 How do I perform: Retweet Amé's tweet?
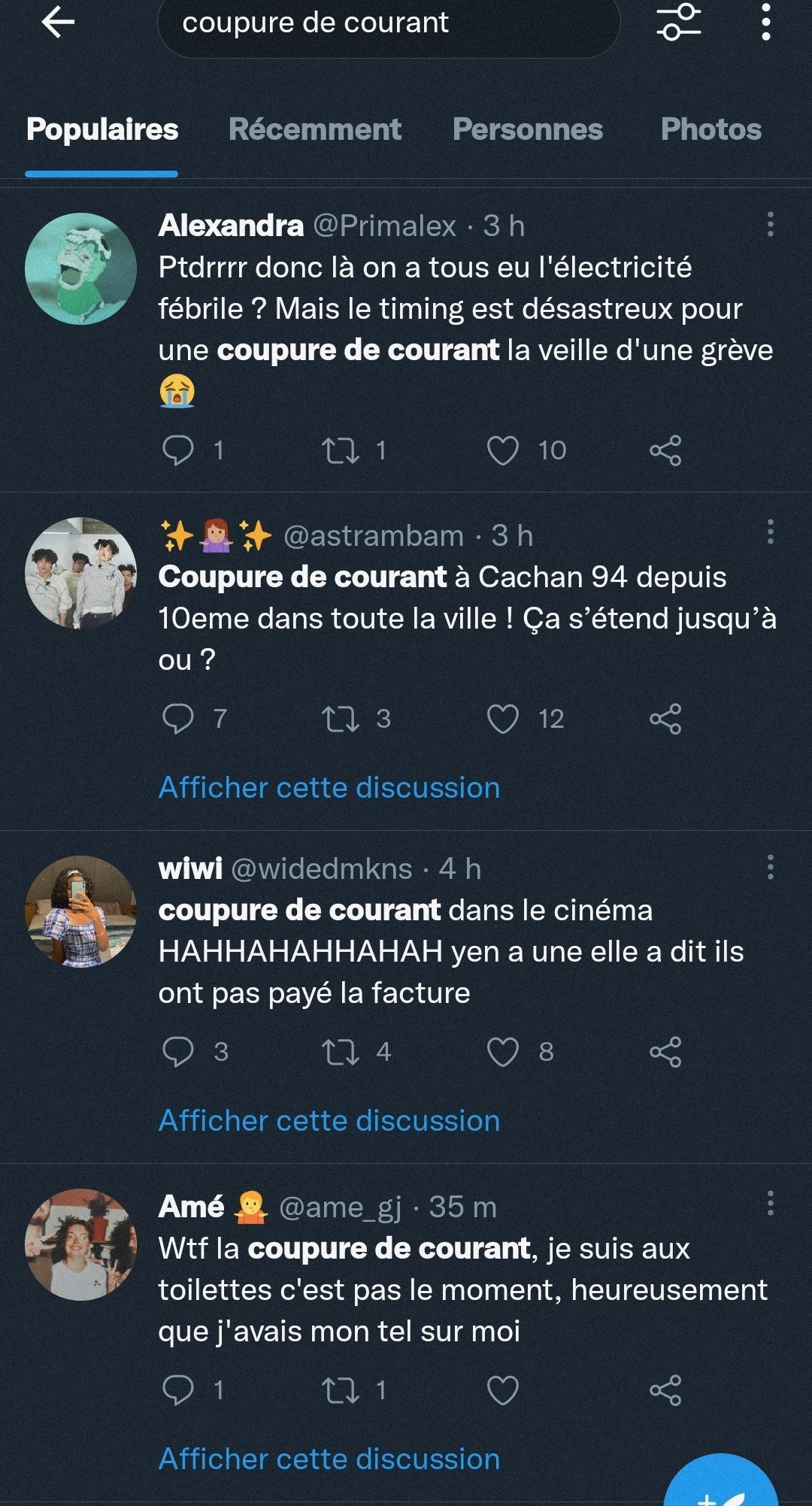341,1390
